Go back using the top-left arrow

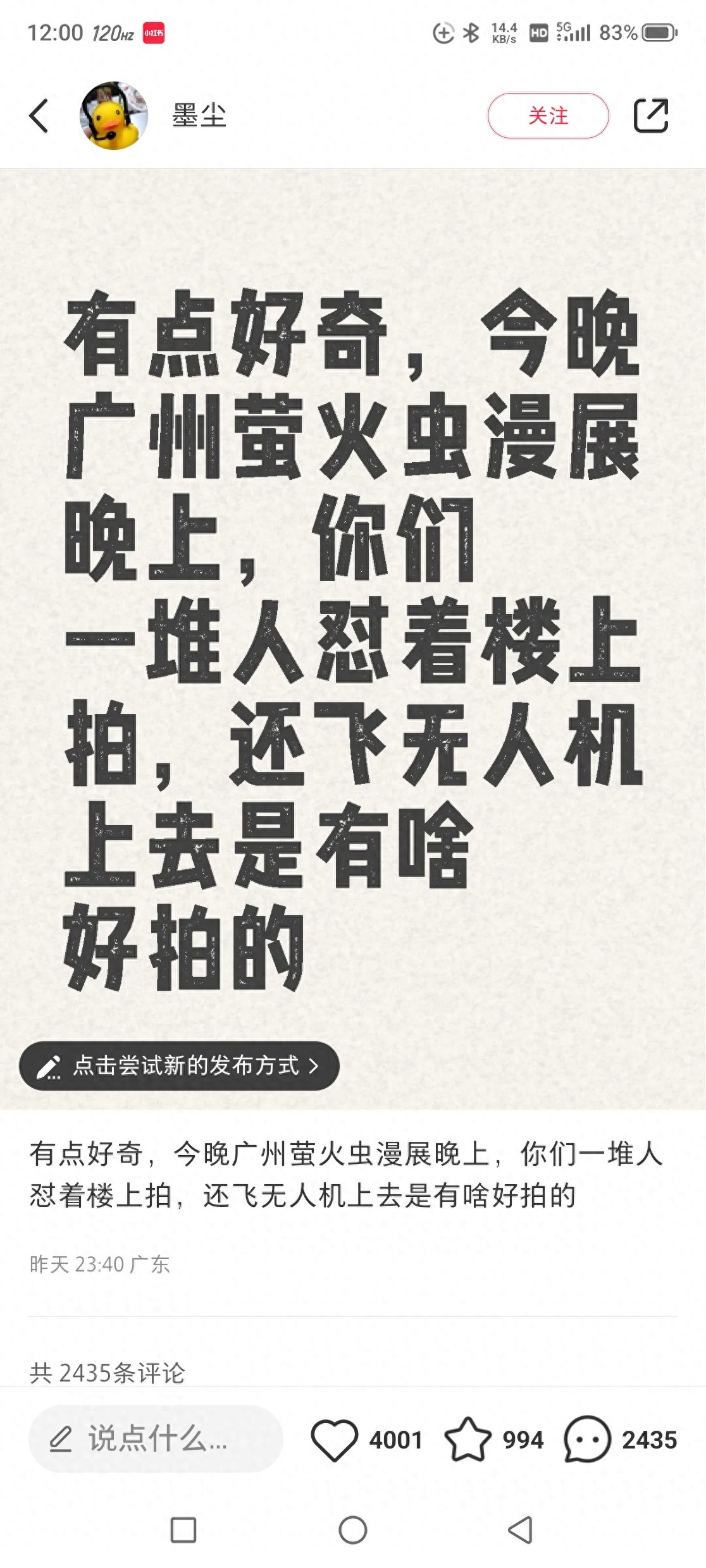point(39,116)
